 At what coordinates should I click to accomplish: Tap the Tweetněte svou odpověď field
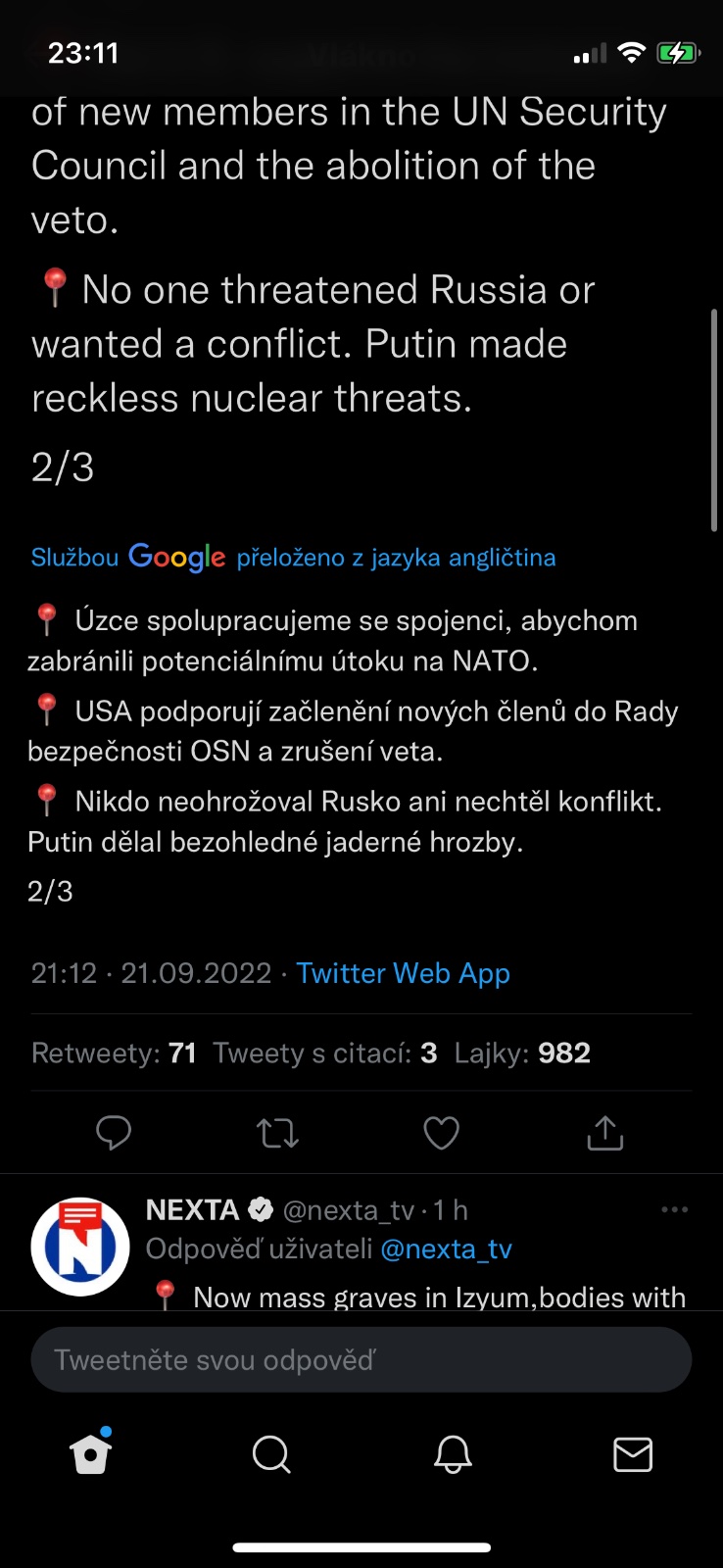click(361, 1359)
